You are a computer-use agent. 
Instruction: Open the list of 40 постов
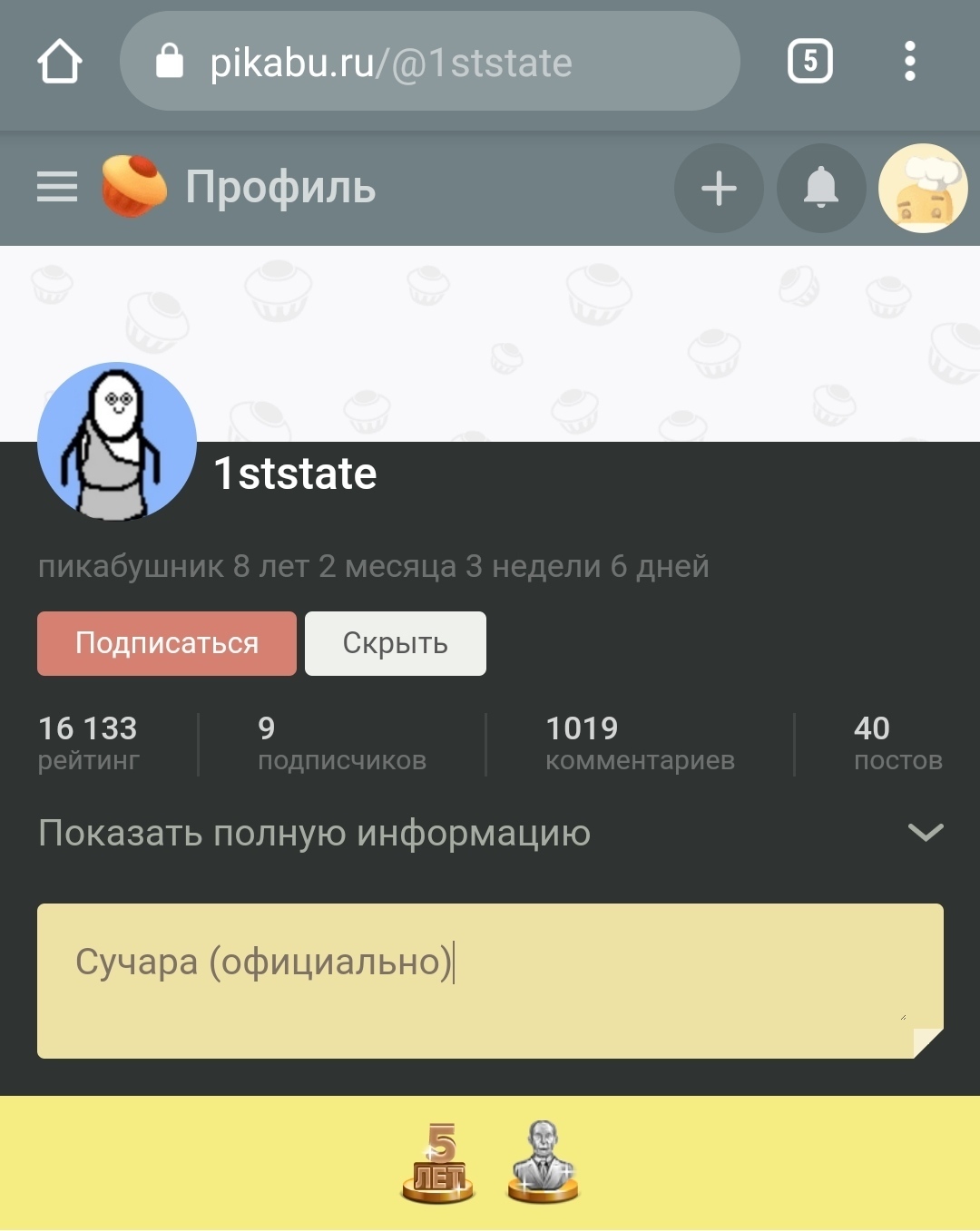[897, 743]
